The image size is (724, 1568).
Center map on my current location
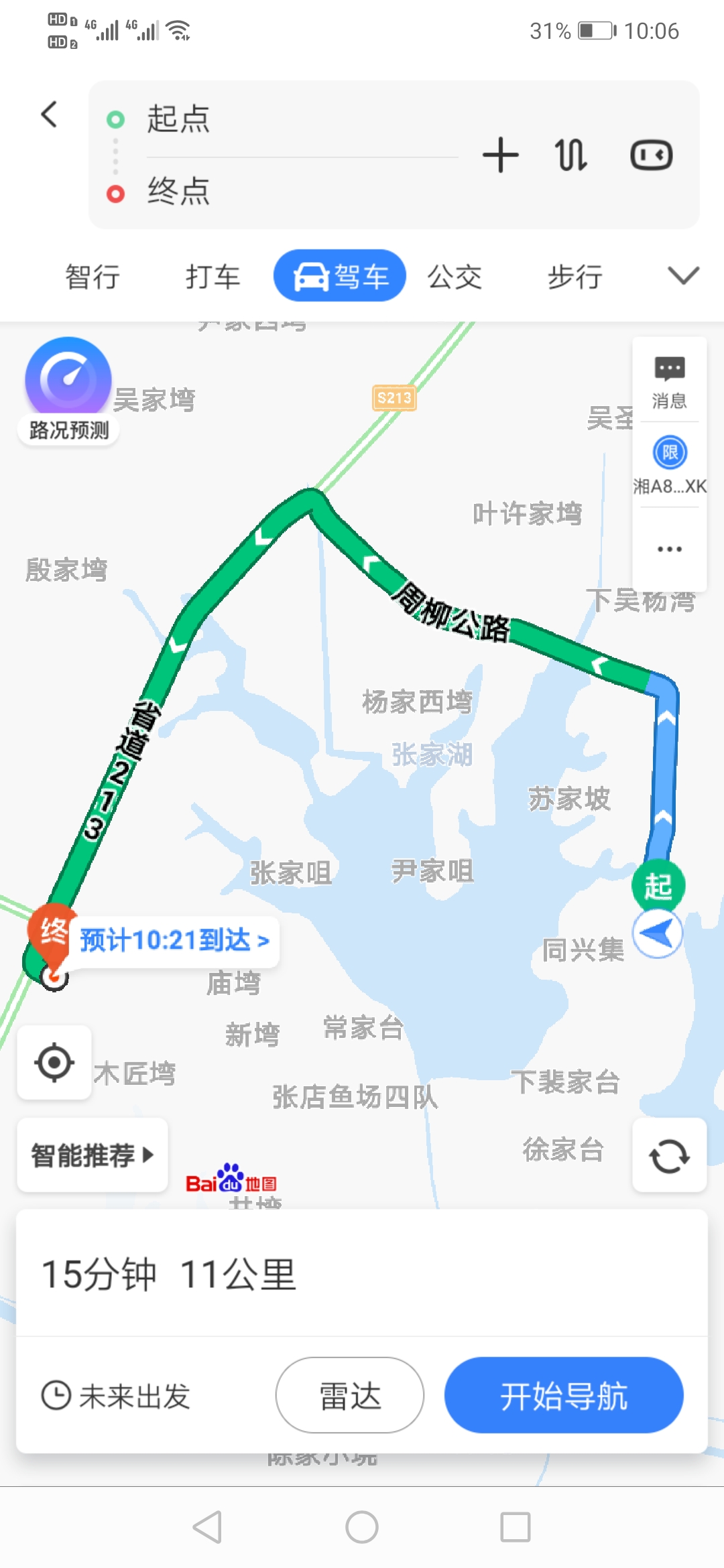[x=54, y=1062]
